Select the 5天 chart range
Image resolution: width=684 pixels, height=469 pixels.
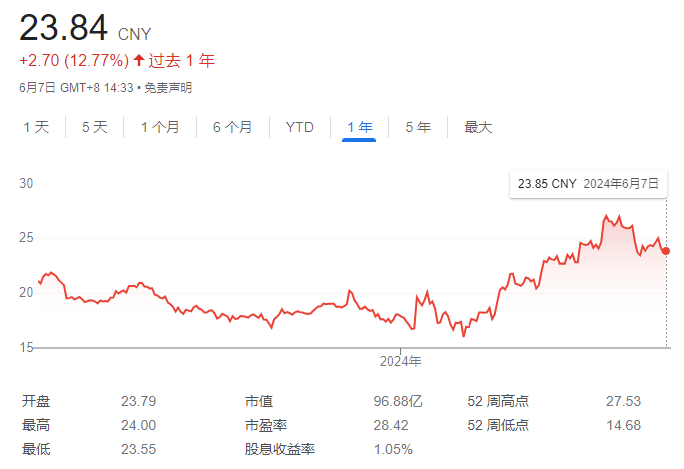95,127
